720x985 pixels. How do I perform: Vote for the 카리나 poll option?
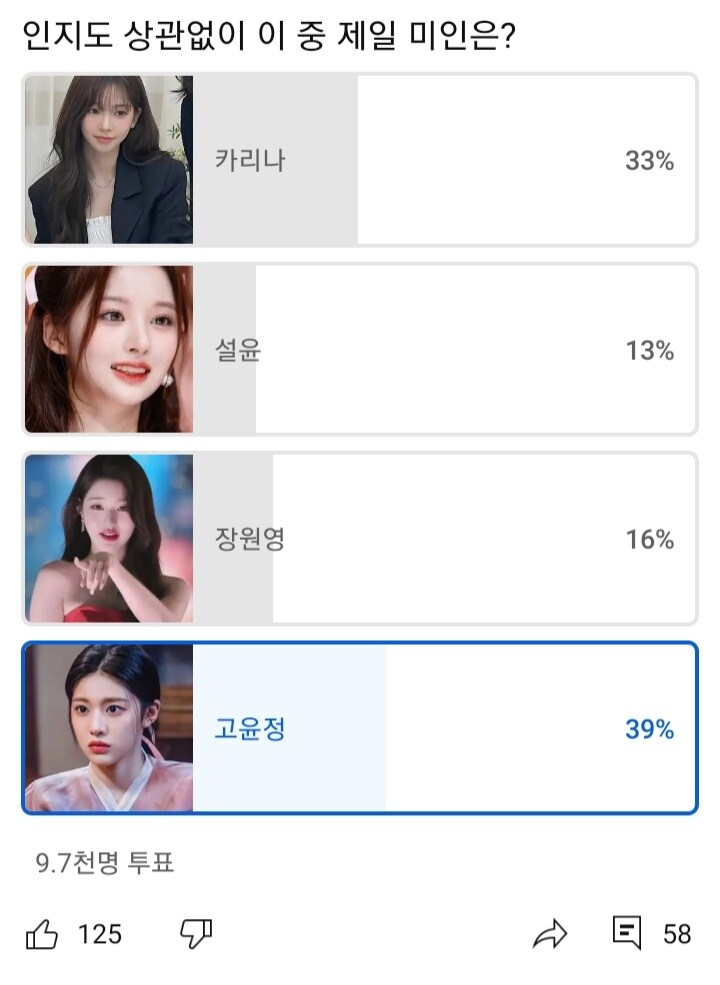click(360, 160)
